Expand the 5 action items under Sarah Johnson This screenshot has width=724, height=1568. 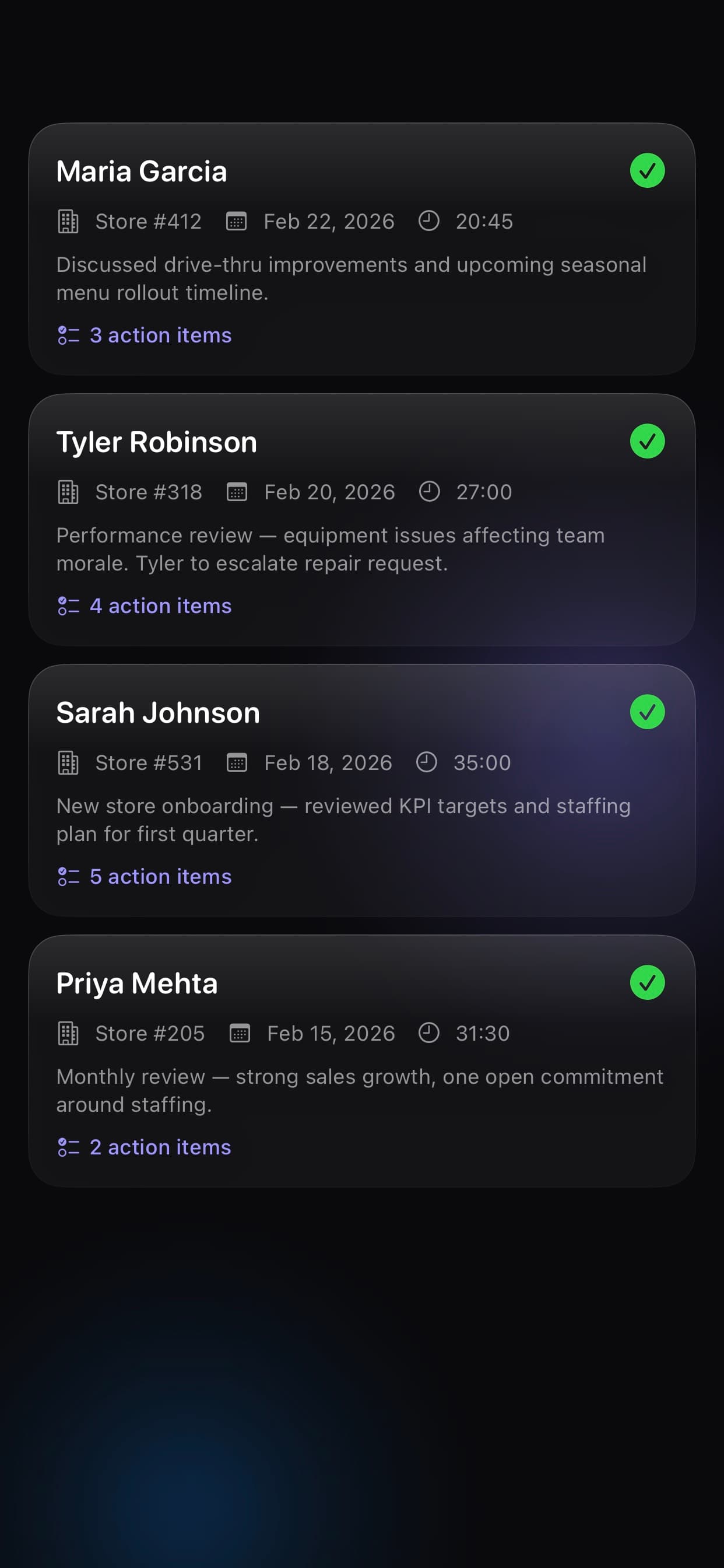coord(160,877)
